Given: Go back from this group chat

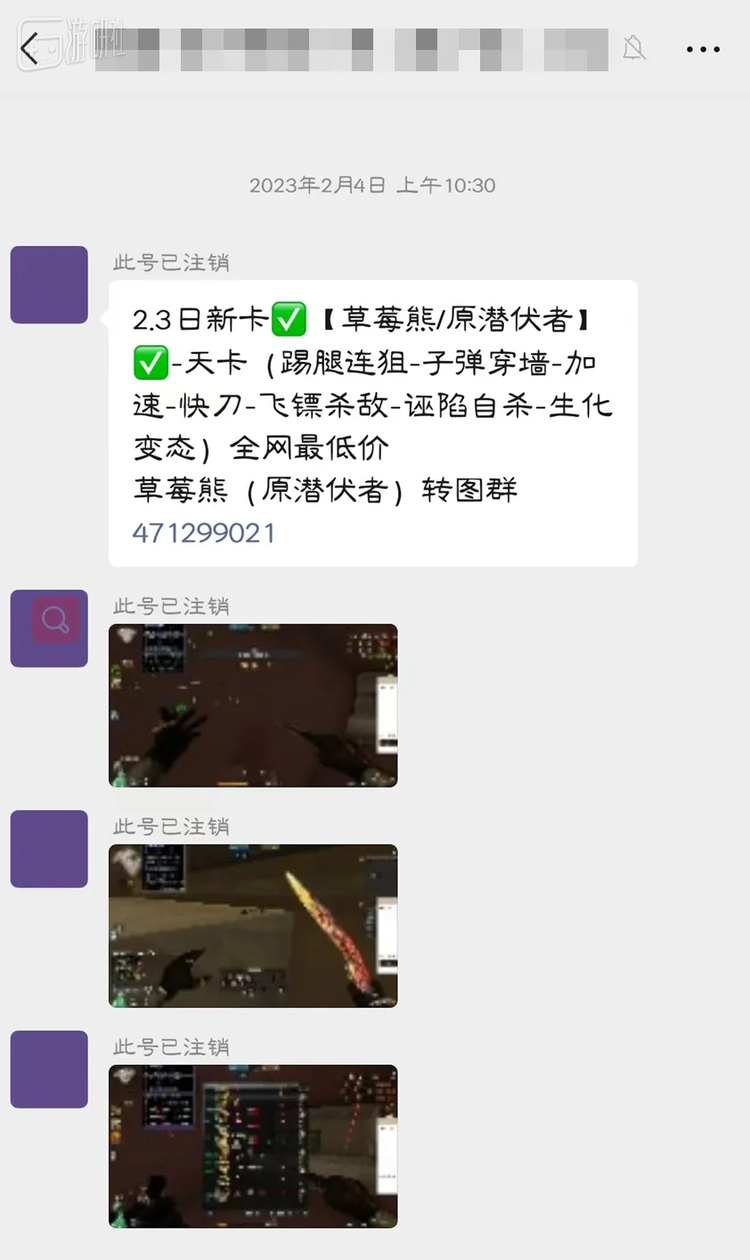Looking at the screenshot, I should [x=30, y=49].
